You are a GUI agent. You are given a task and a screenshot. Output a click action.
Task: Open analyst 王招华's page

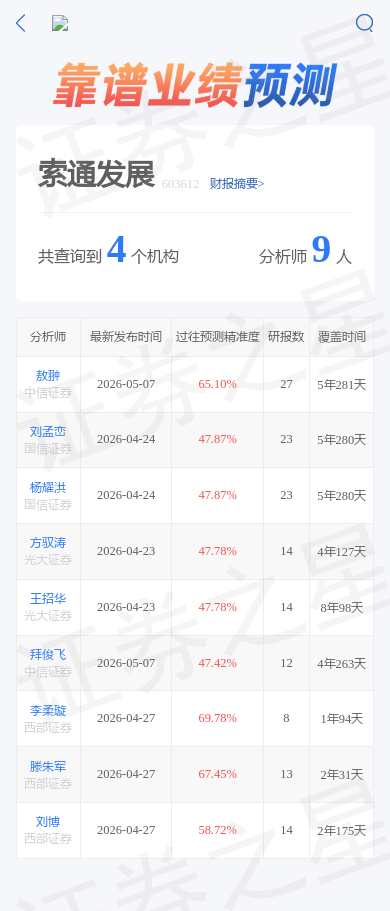point(48,598)
